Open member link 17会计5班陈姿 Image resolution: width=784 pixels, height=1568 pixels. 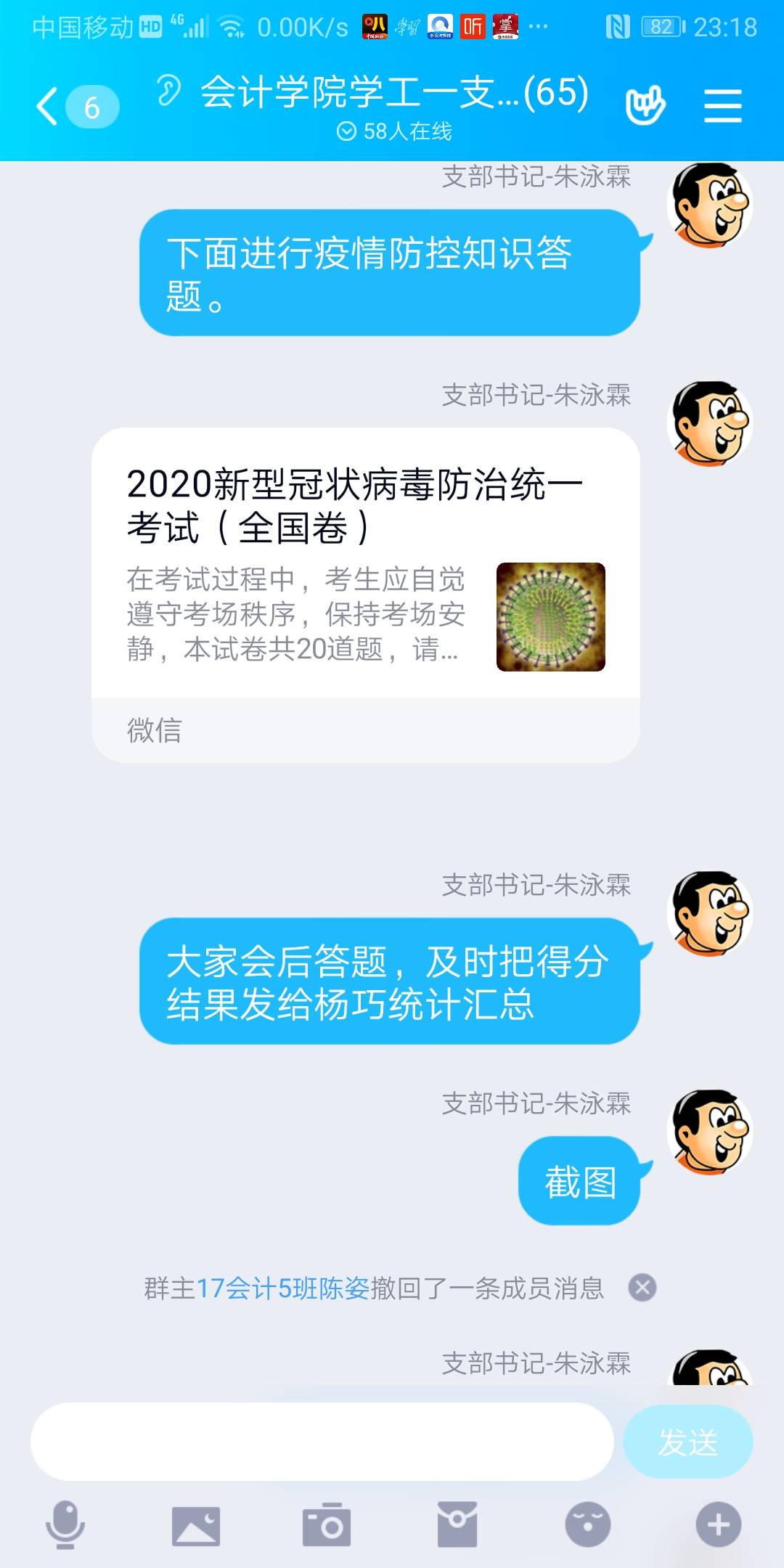pos(283,1289)
